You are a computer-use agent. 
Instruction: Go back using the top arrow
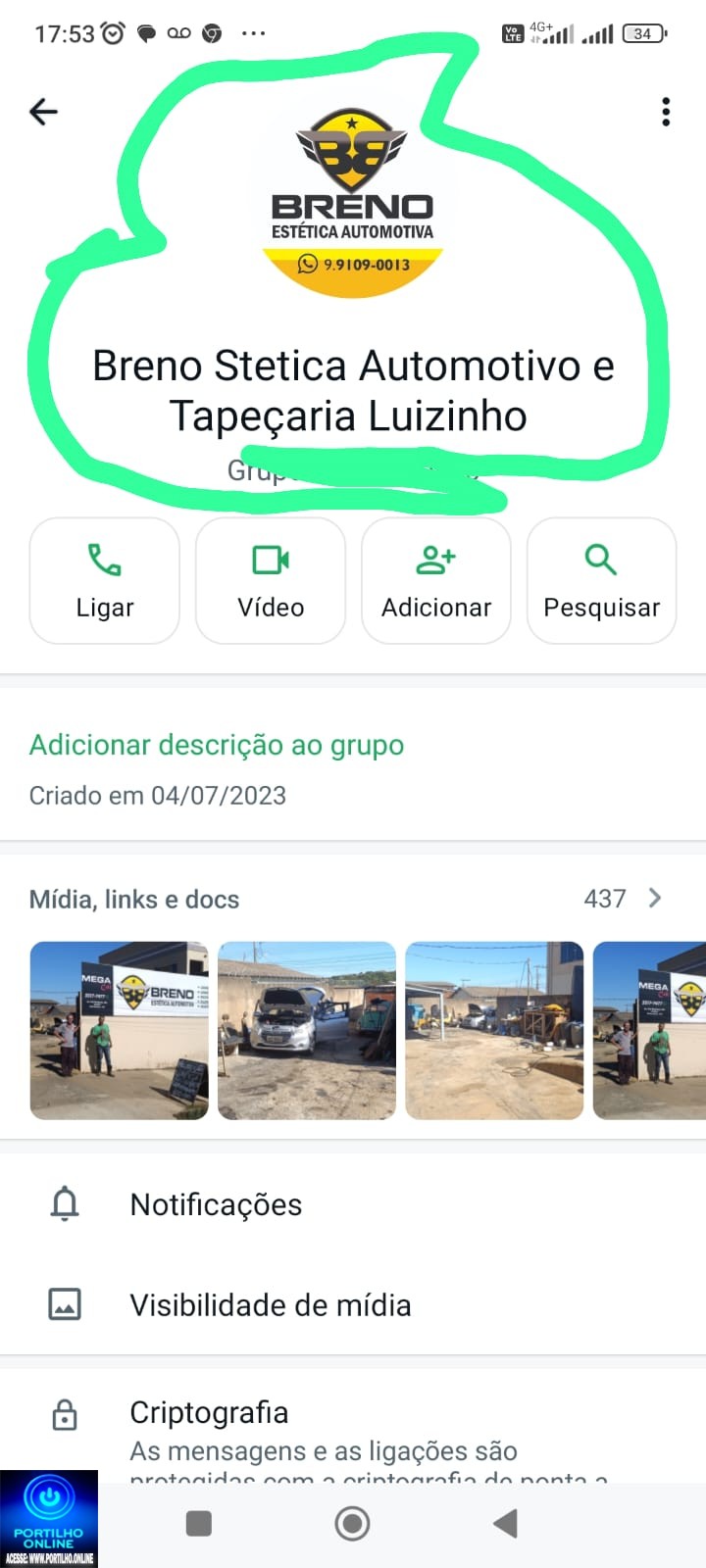(44, 112)
